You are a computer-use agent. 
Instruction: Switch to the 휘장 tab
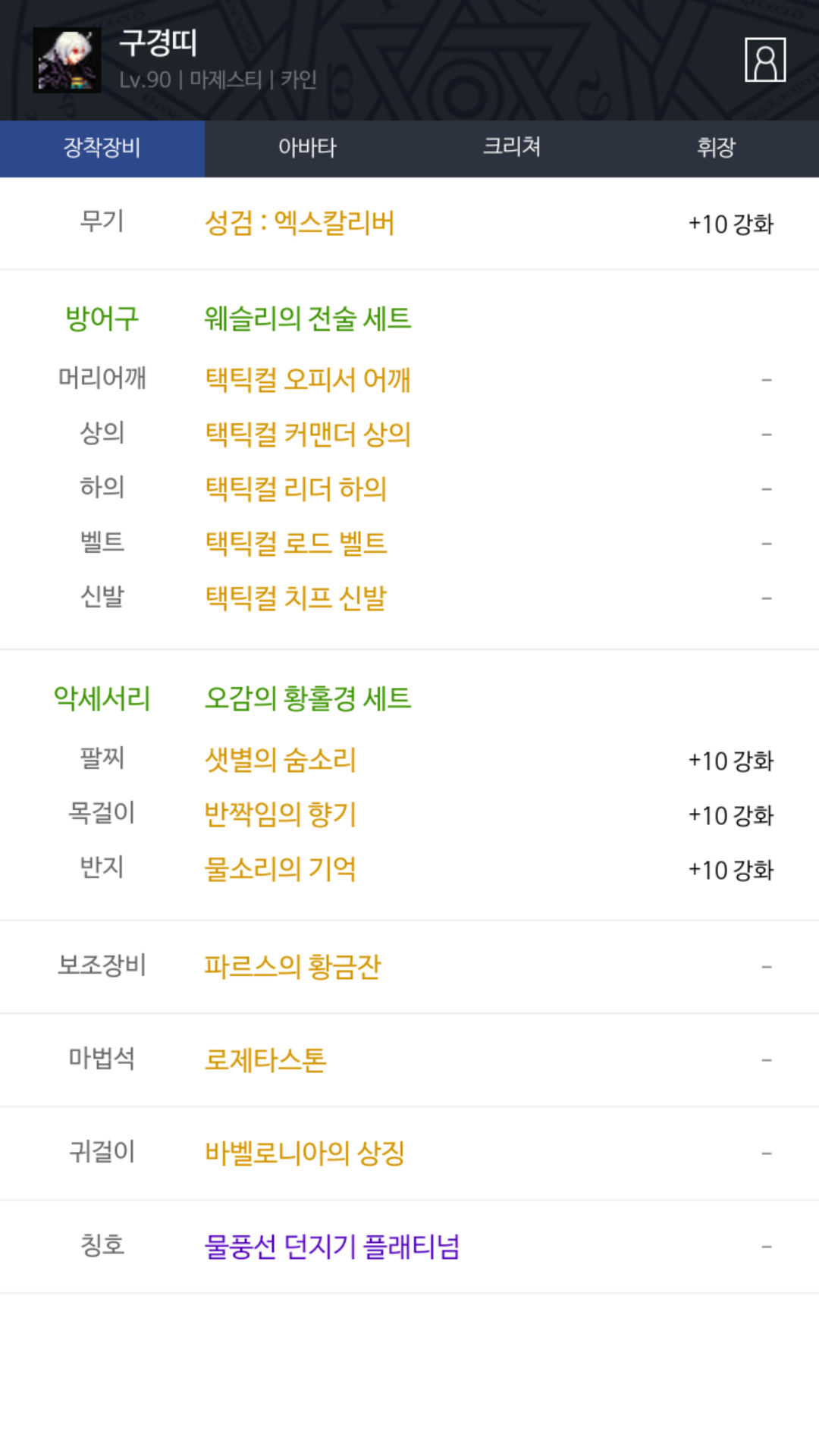click(x=717, y=148)
